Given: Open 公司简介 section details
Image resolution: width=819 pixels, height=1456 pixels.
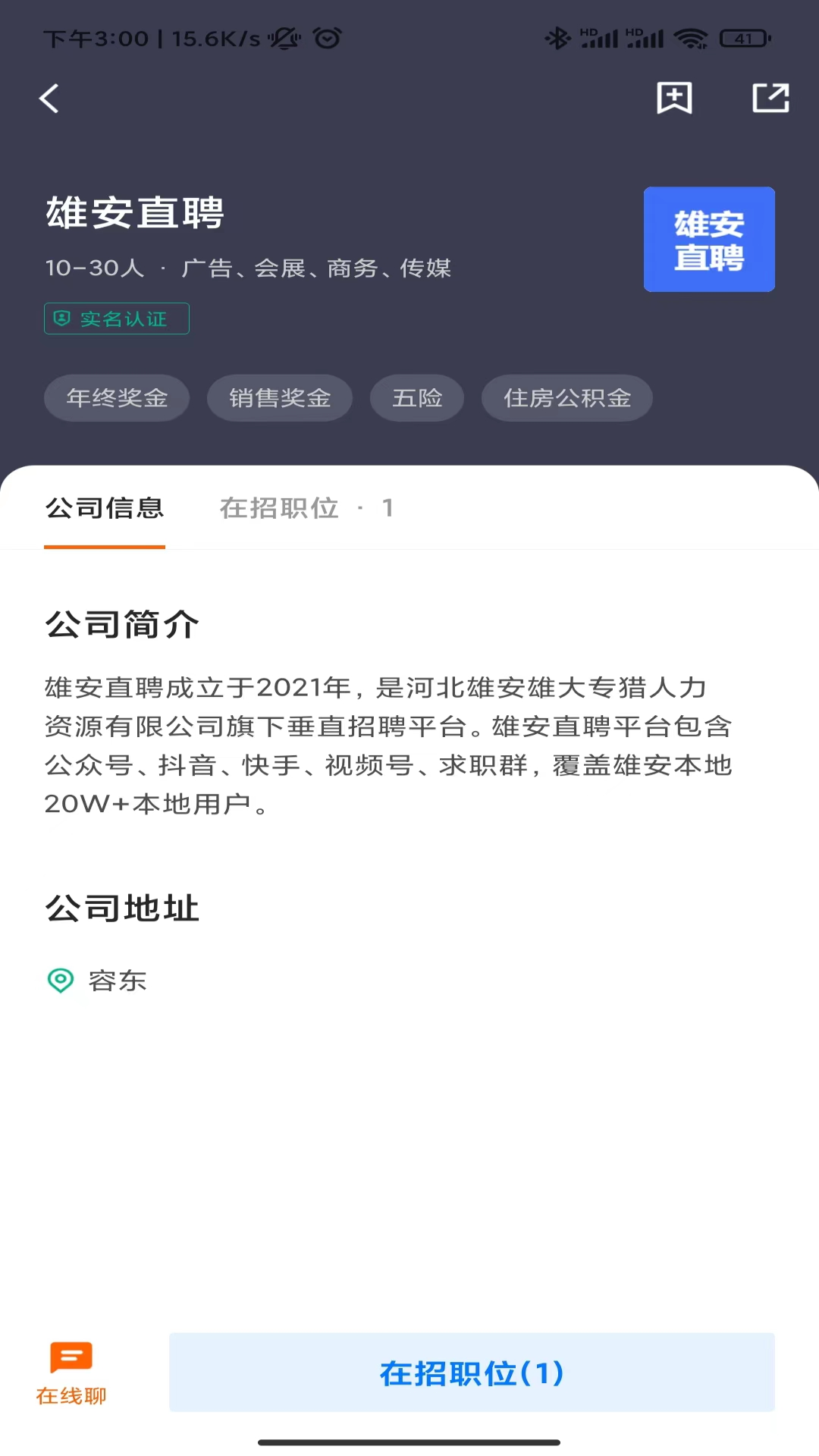Looking at the screenshot, I should click(x=121, y=623).
